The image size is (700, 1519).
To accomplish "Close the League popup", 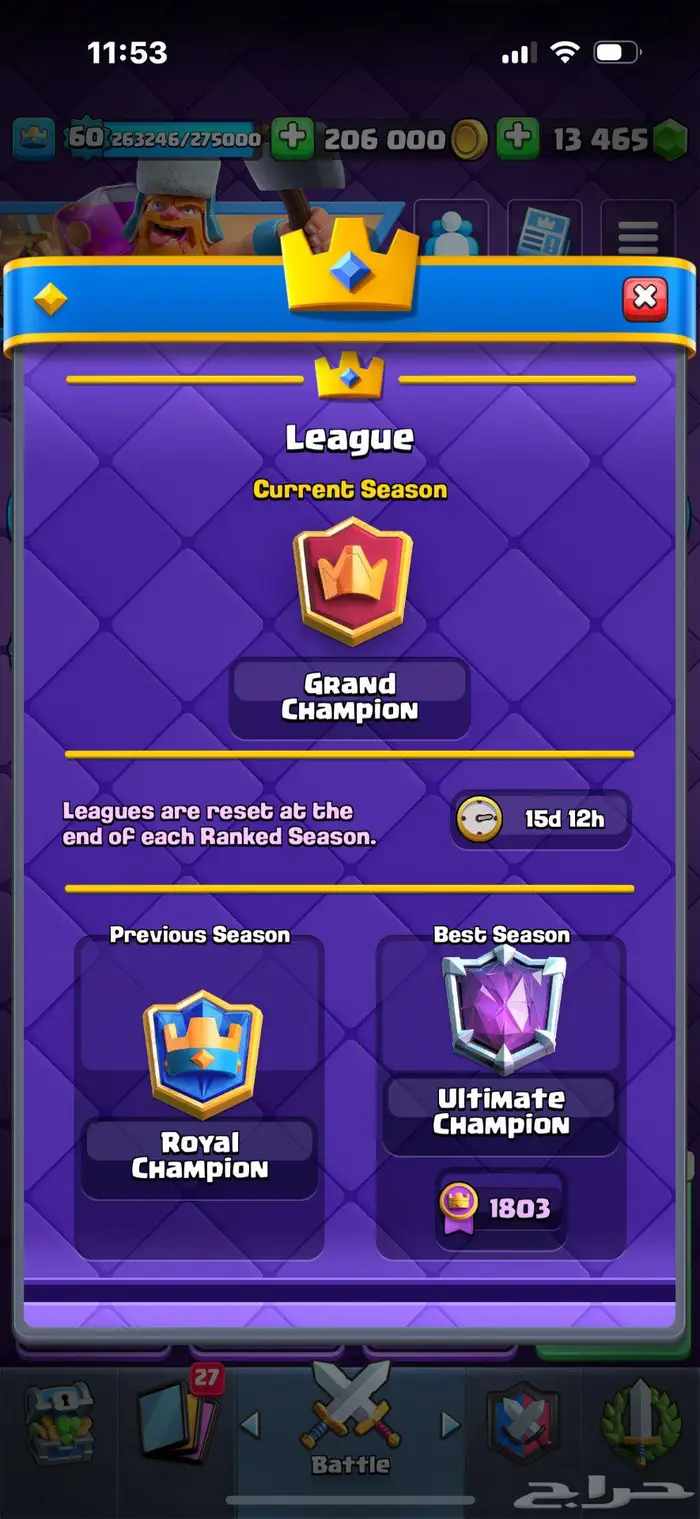I will tap(645, 297).
